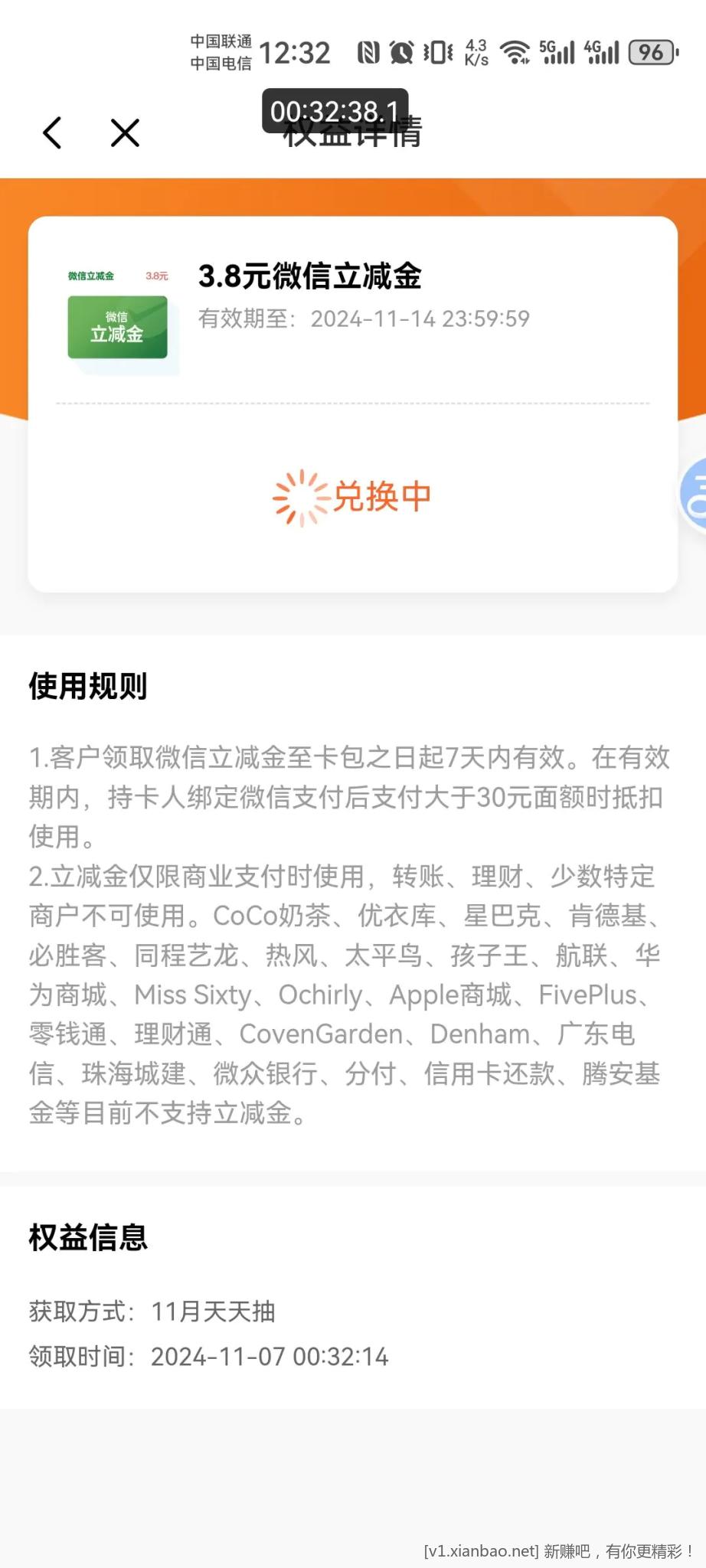
Task: Open the floating blue assistant button
Action: point(695,494)
